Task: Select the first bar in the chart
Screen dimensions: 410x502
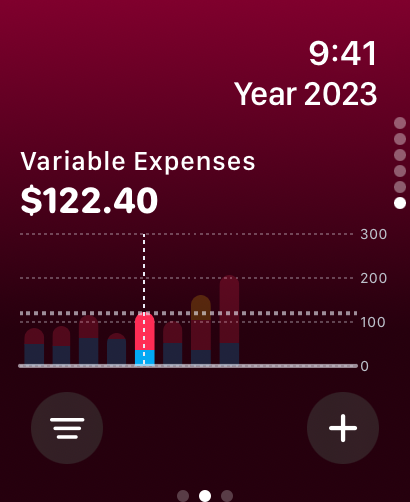Action: [x=34, y=346]
